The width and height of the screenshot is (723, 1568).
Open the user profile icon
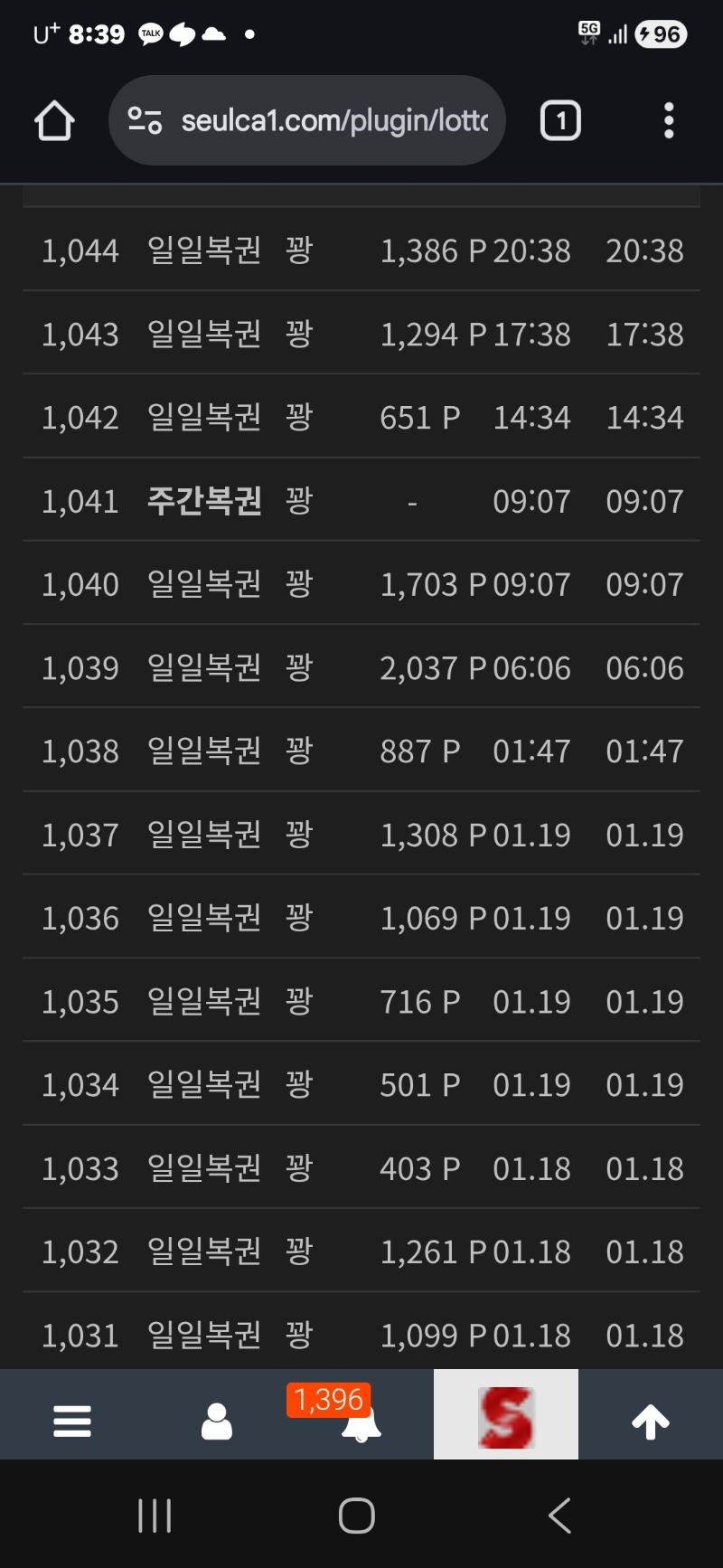pyautogui.click(x=217, y=1422)
